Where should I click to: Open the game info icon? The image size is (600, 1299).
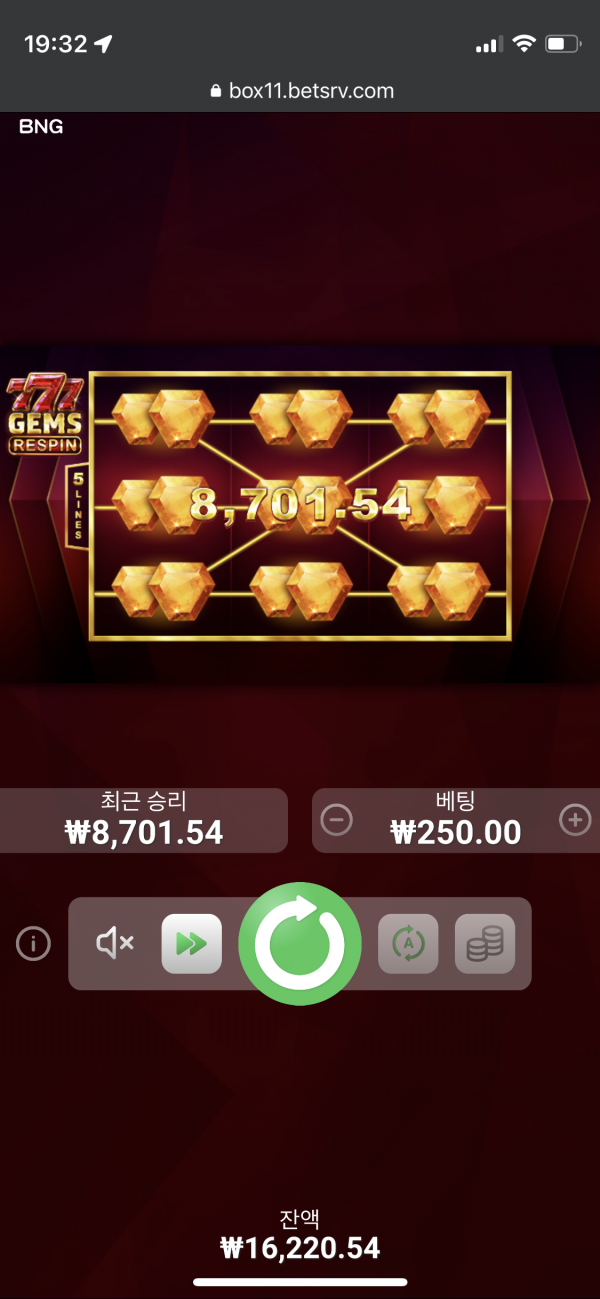tap(33, 942)
